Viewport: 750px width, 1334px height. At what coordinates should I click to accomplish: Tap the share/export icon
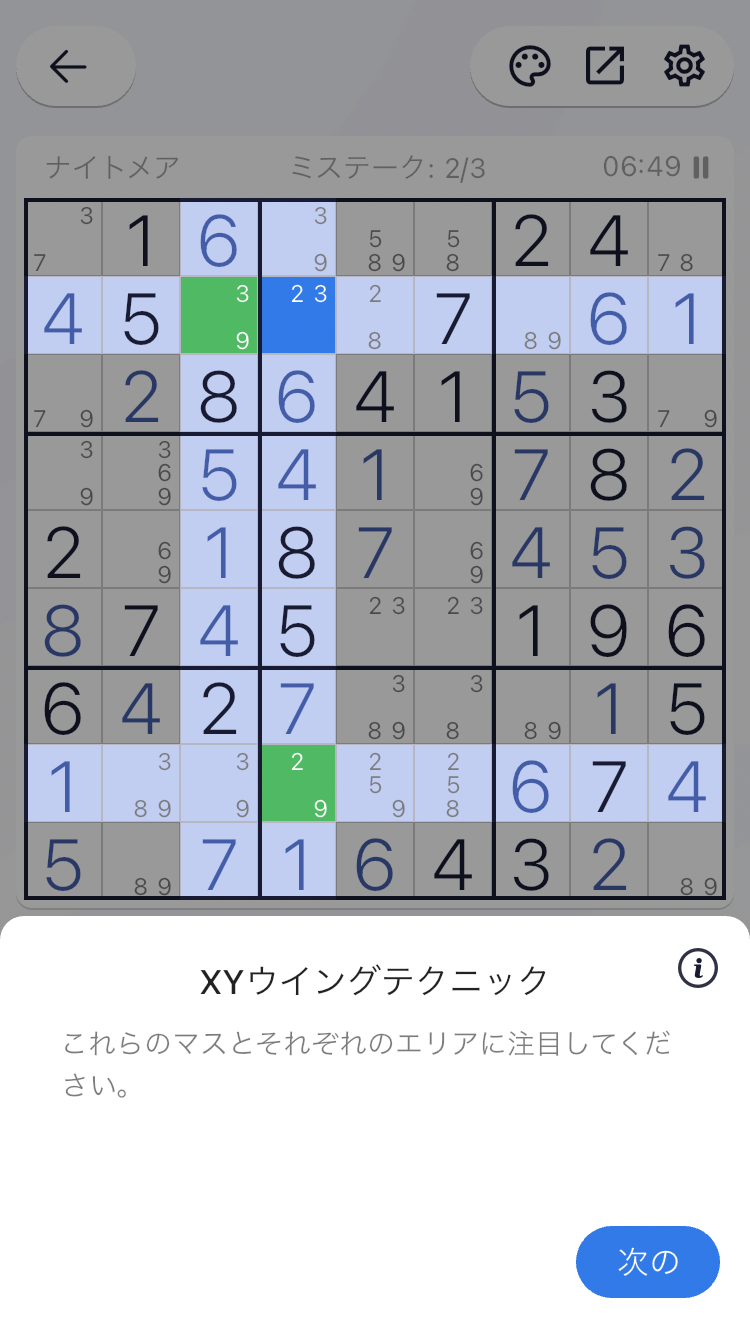coord(604,67)
